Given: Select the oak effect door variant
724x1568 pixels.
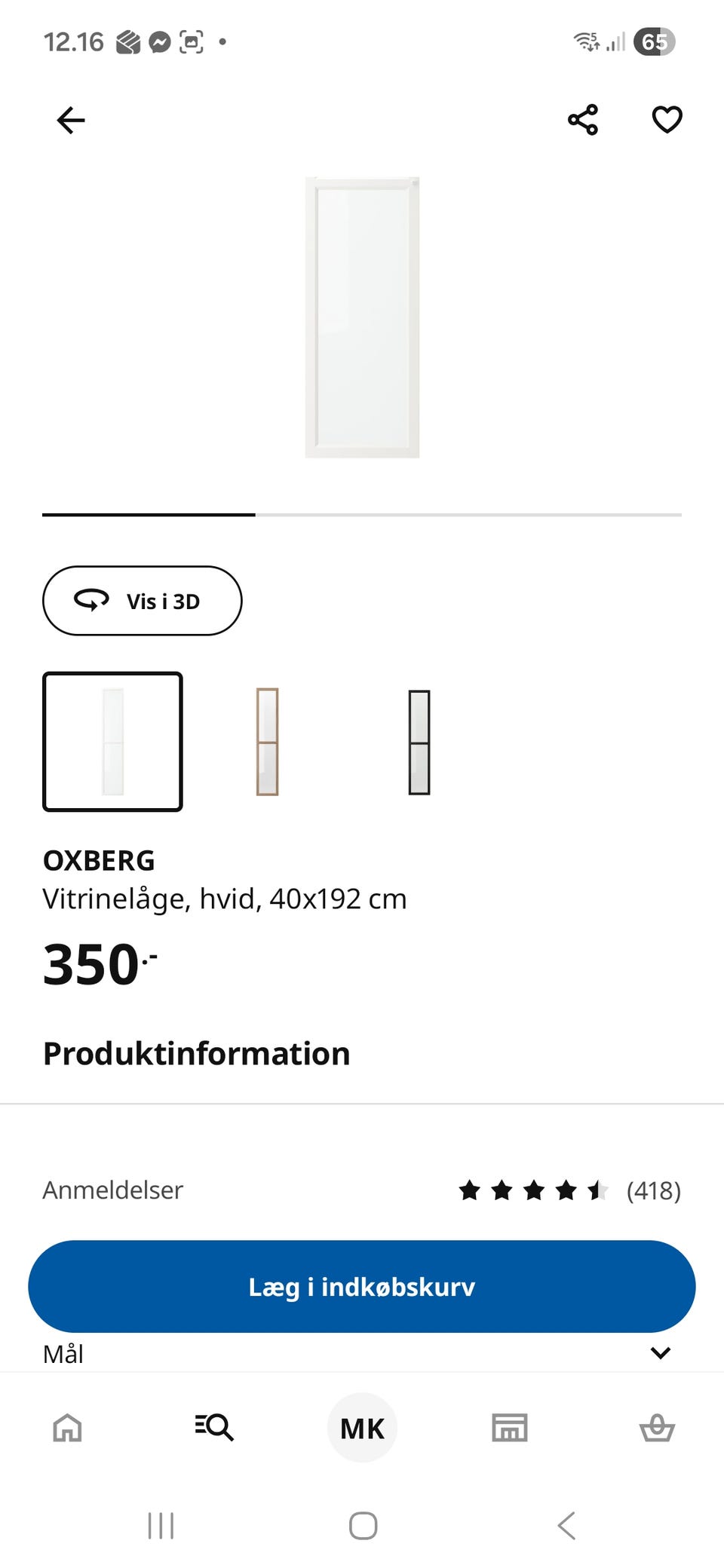Looking at the screenshot, I should tap(267, 742).
